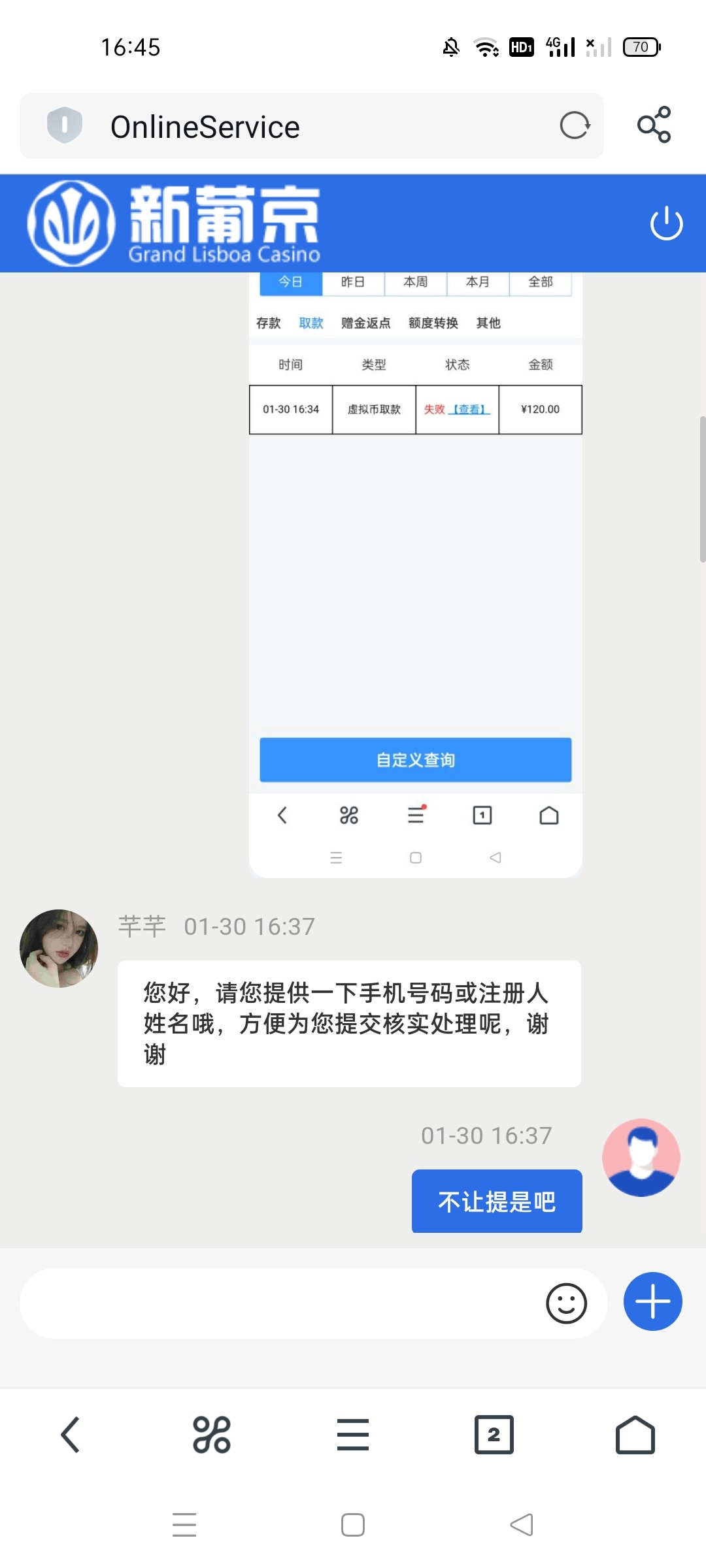The width and height of the screenshot is (706, 1568).
Task: Select the 本月 time range option
Action: coord(477,282)
